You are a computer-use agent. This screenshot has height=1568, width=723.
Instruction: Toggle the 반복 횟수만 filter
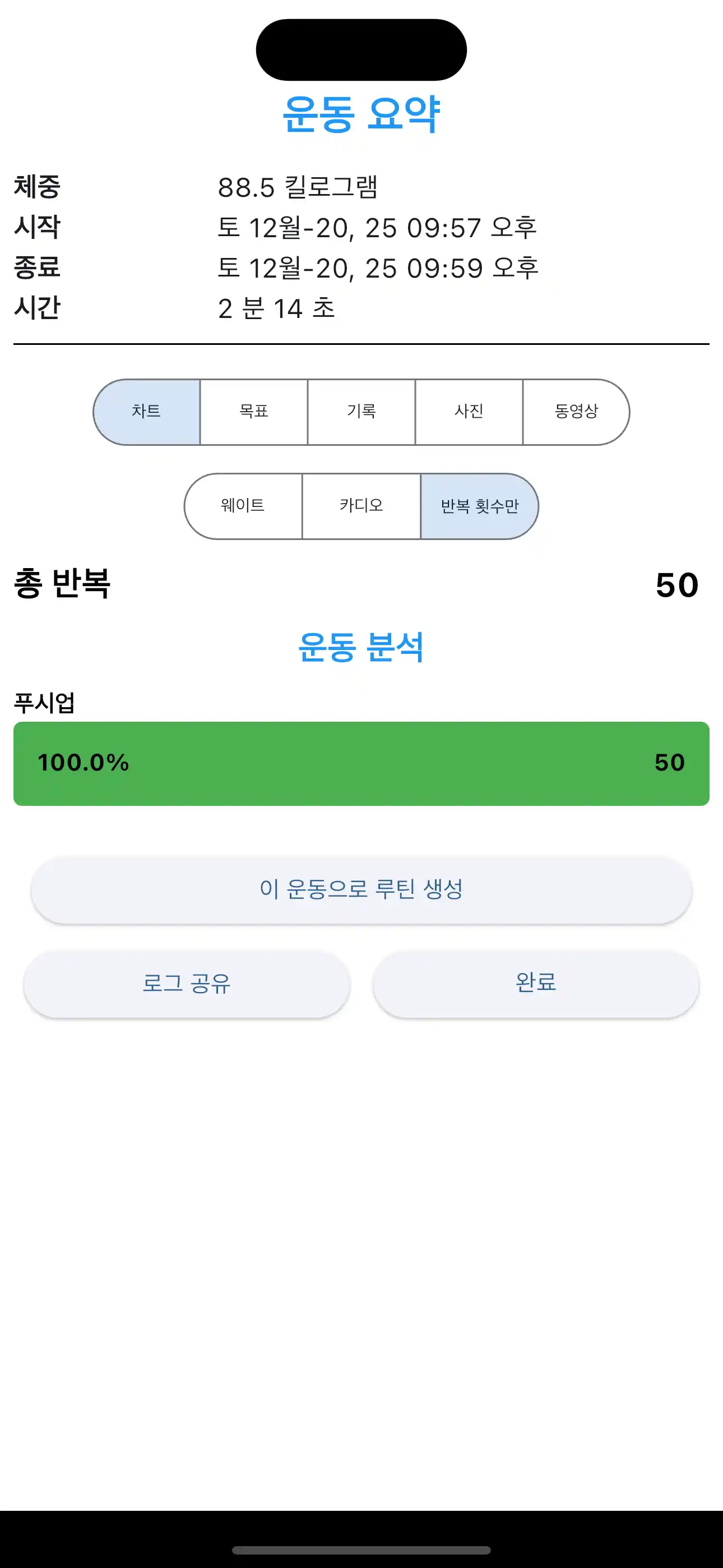(x=480, y=505)
